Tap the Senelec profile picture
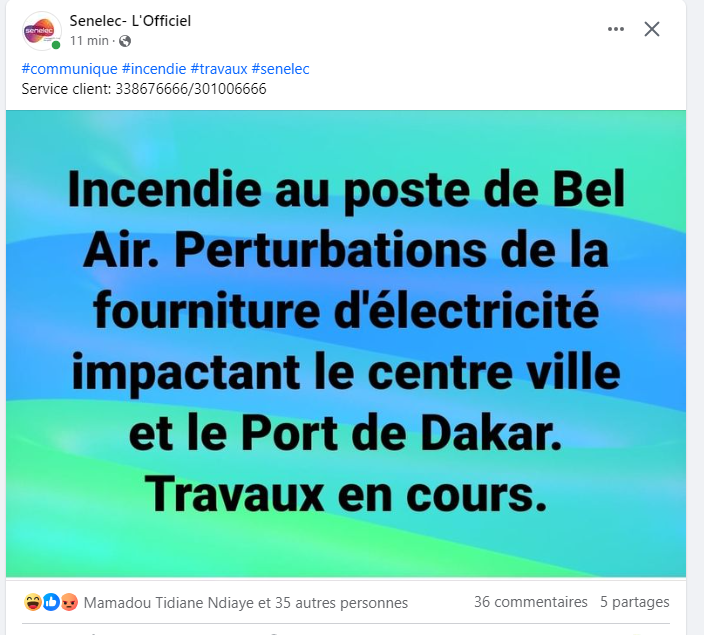 [x=41, y=31]
